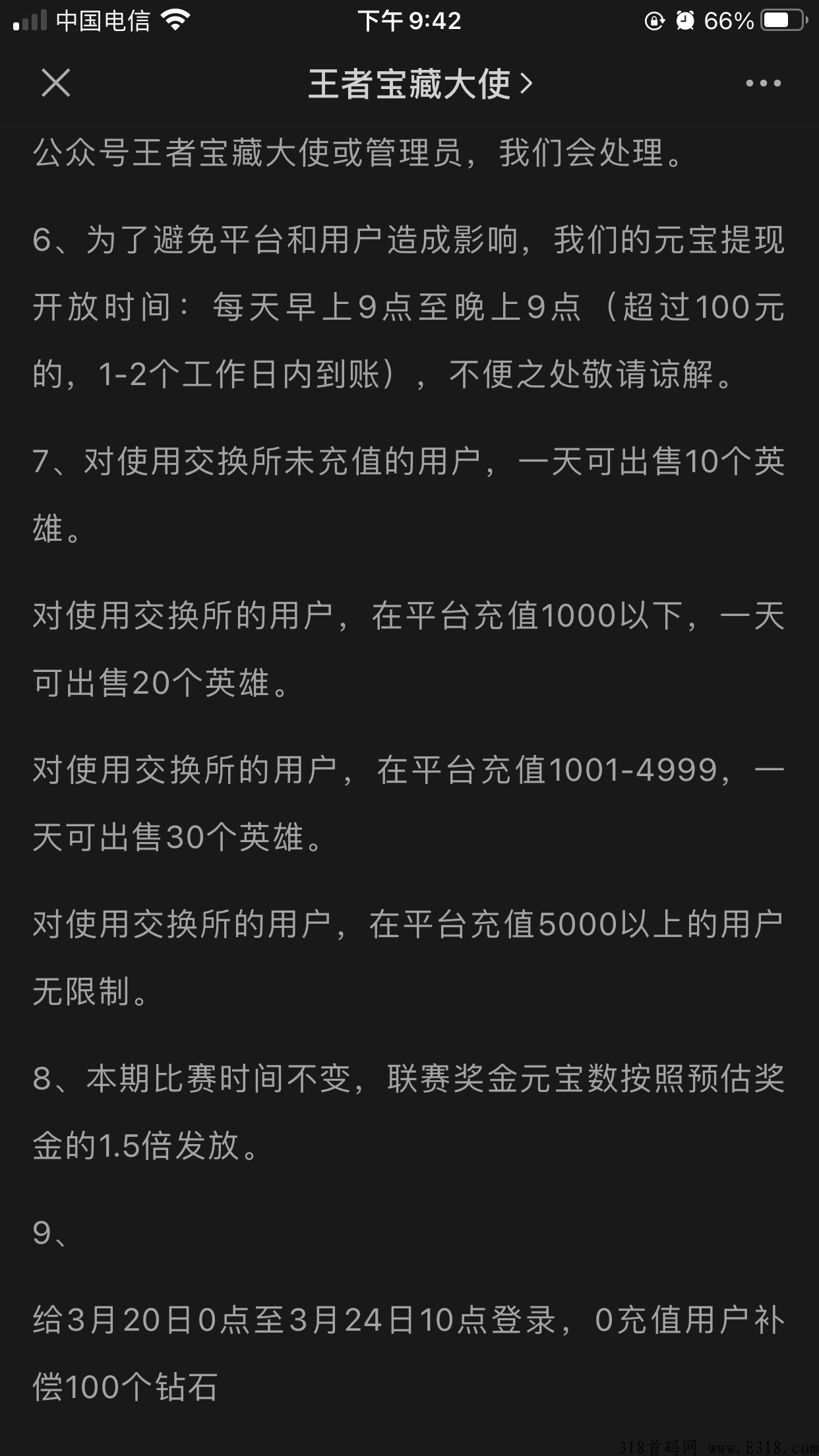Tap the 下午9:42 clock display

coord(409,22)
